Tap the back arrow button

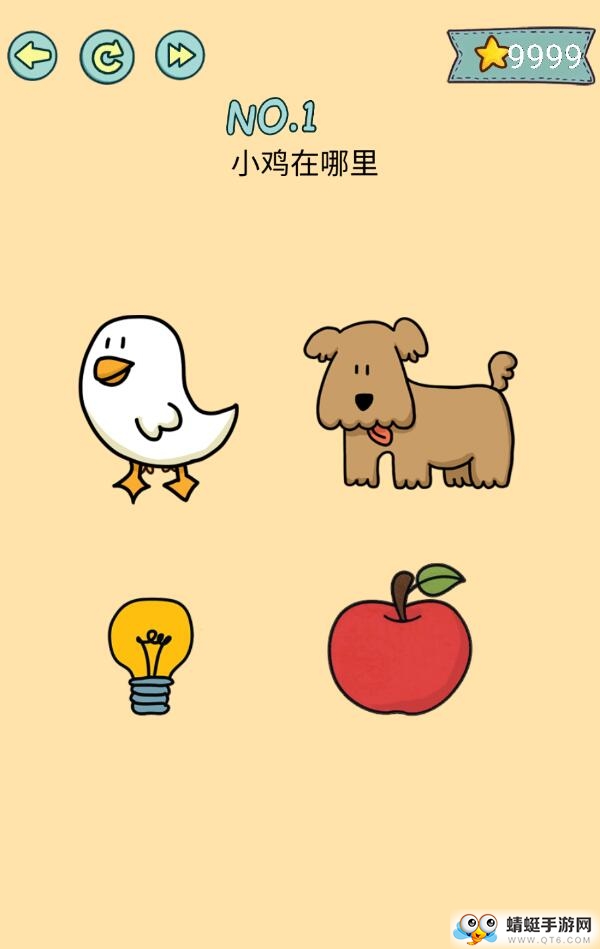pyautogui.click(x=33, y=55)
